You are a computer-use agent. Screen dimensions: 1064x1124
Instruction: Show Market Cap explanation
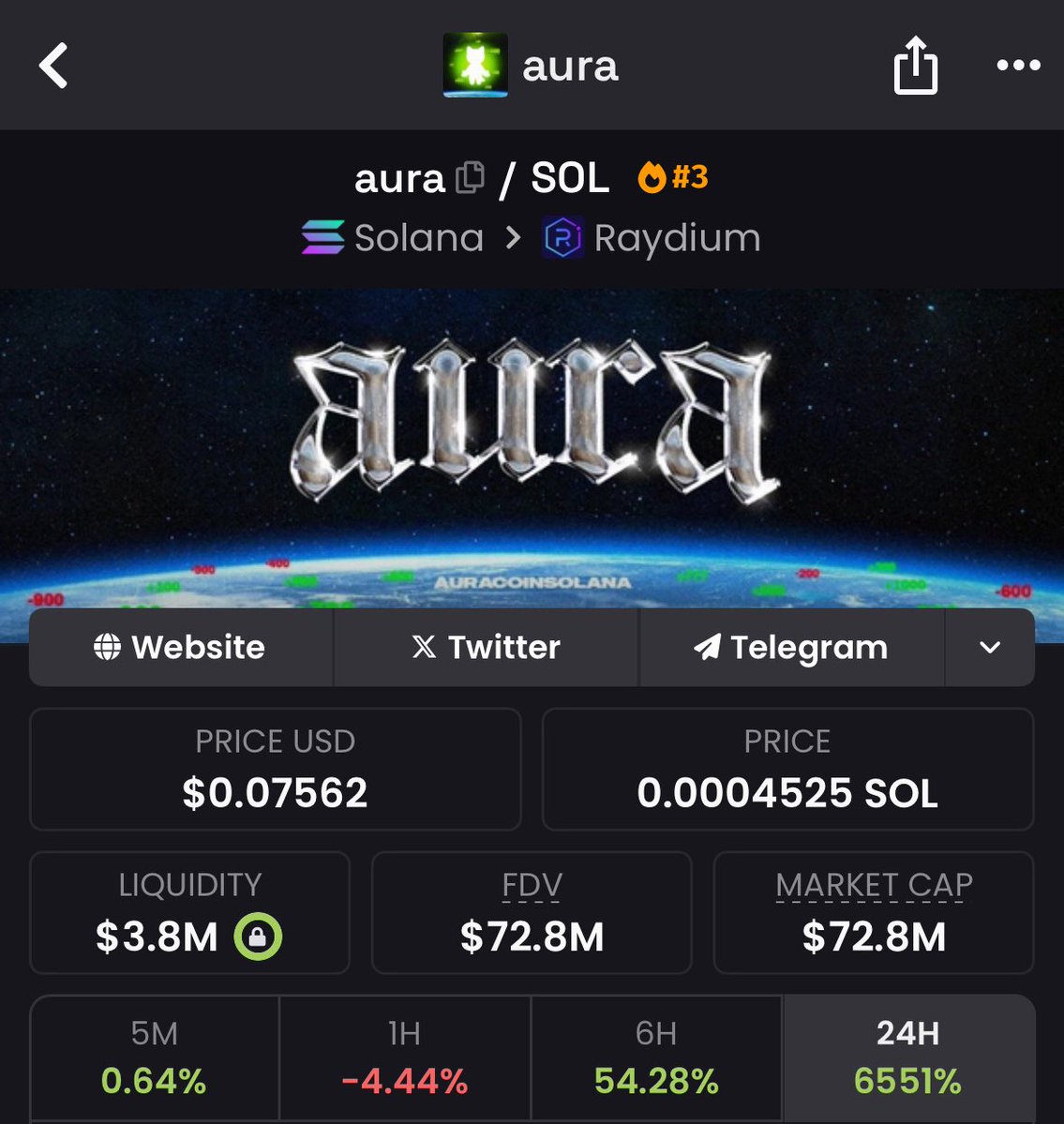coord(874,886)
